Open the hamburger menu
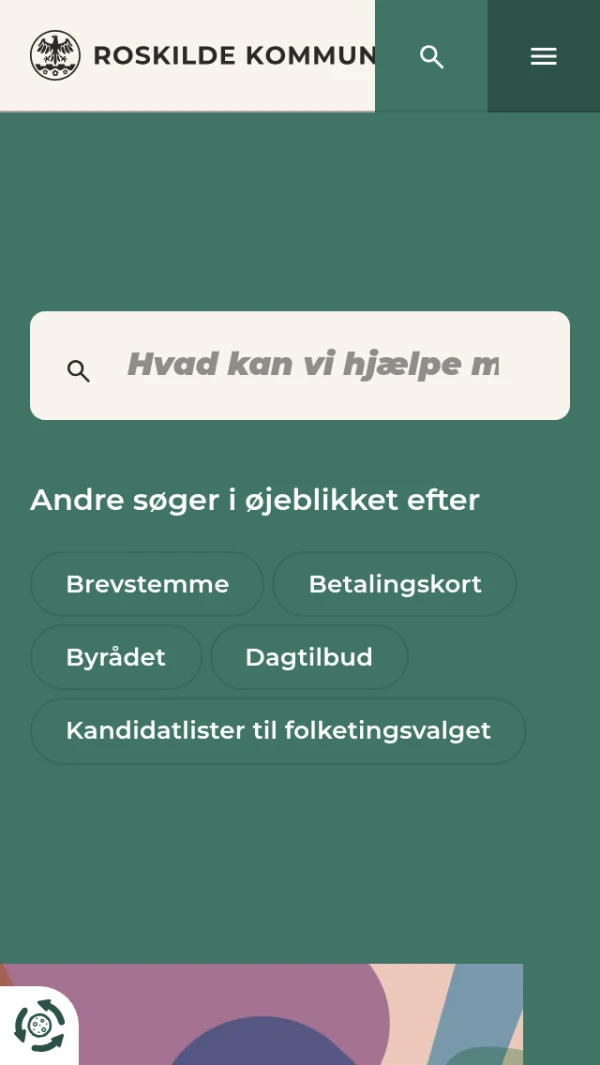This screenshot has width=600, height=1065. pos(543,56)
